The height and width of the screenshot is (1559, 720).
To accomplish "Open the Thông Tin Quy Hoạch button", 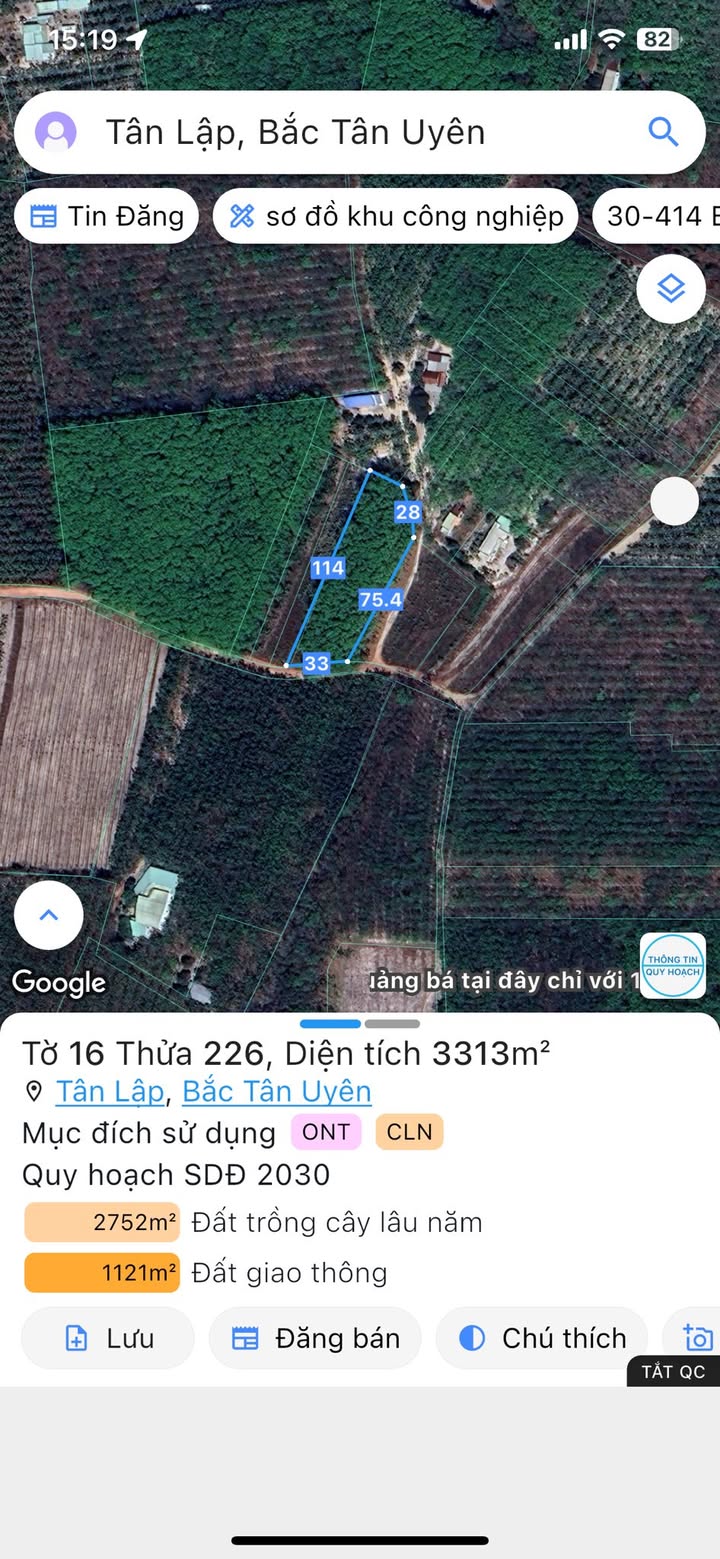I will click(673, 966).
